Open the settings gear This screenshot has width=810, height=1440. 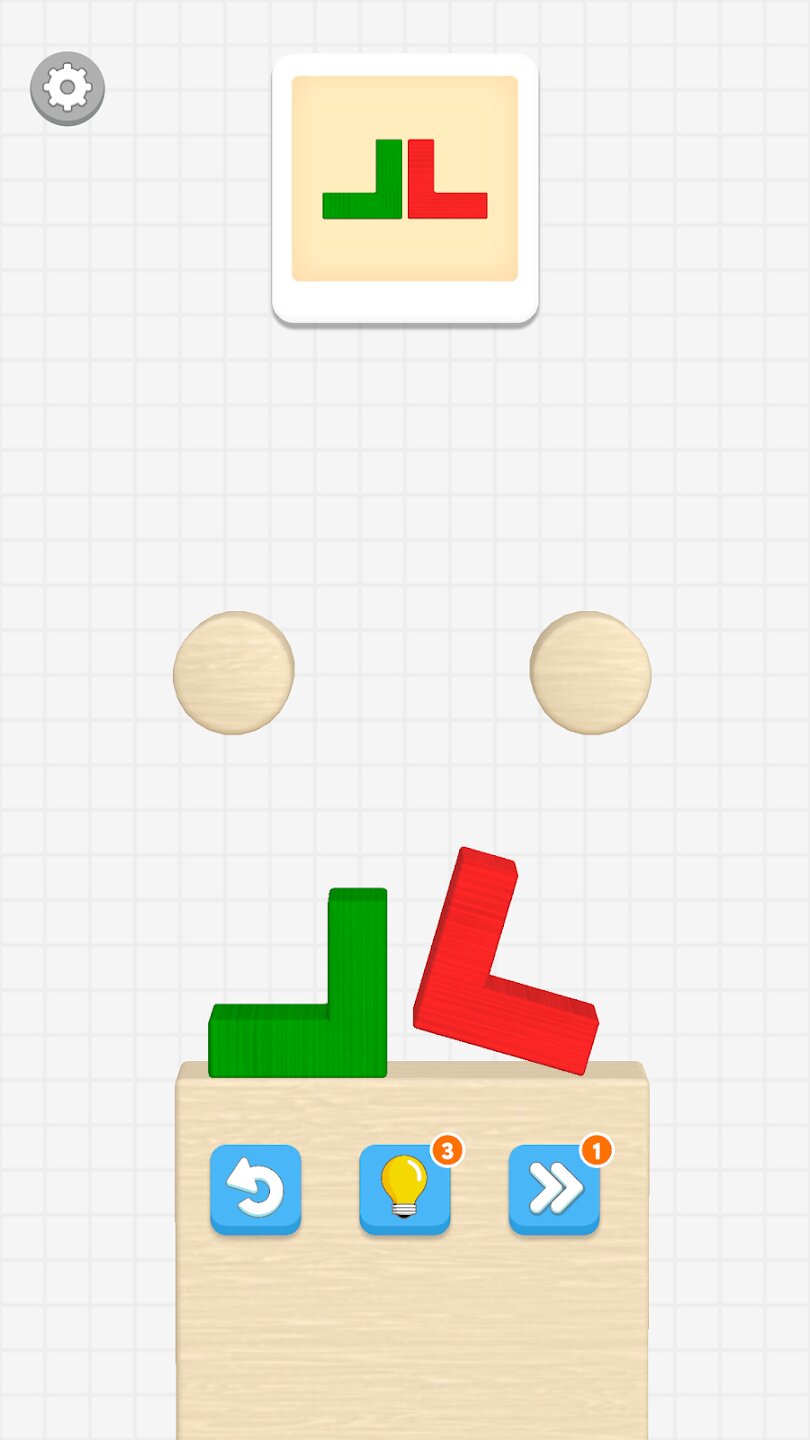(67, 89)
